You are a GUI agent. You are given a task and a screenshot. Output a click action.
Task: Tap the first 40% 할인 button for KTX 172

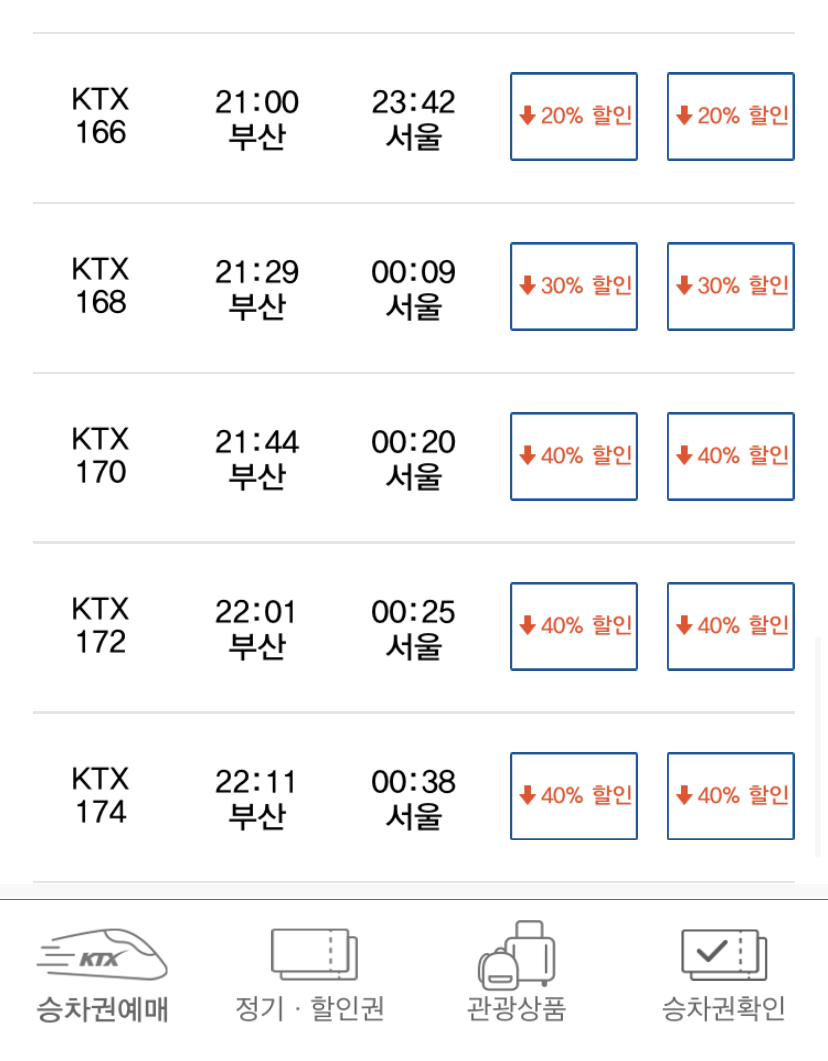click(x=574, y=626)
